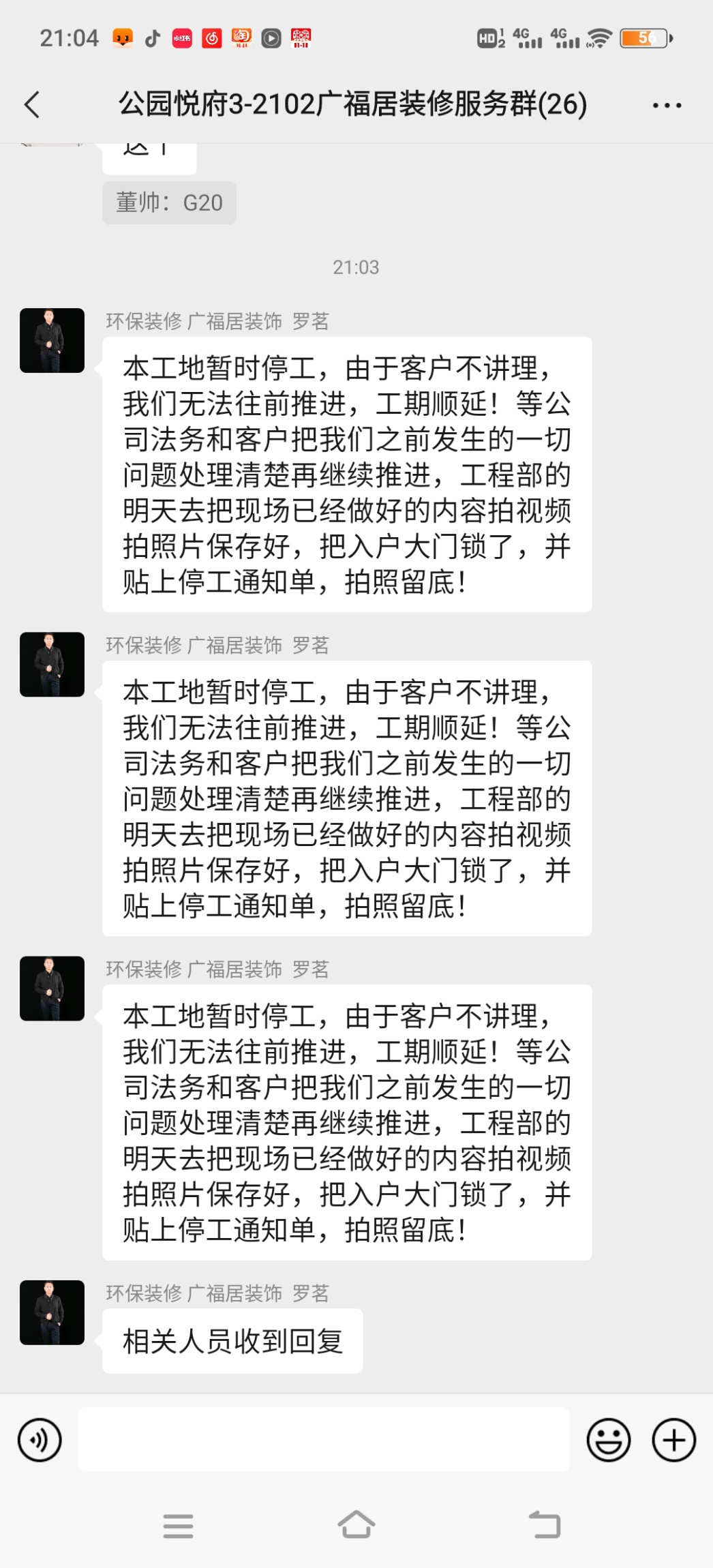Tap the quoted message 董帅: G20

point(169,202)
